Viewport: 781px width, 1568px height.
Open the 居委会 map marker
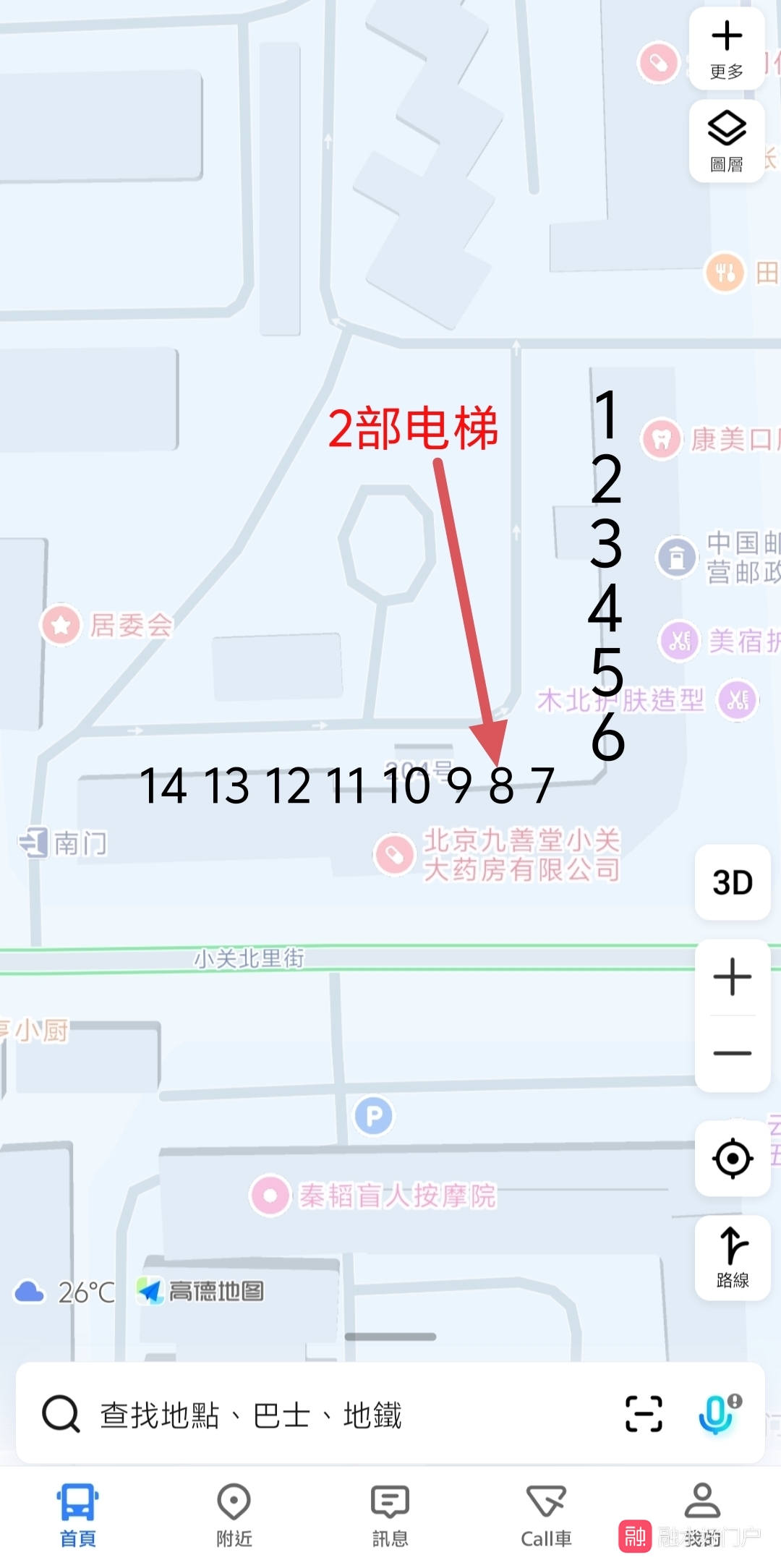[61, 625]
